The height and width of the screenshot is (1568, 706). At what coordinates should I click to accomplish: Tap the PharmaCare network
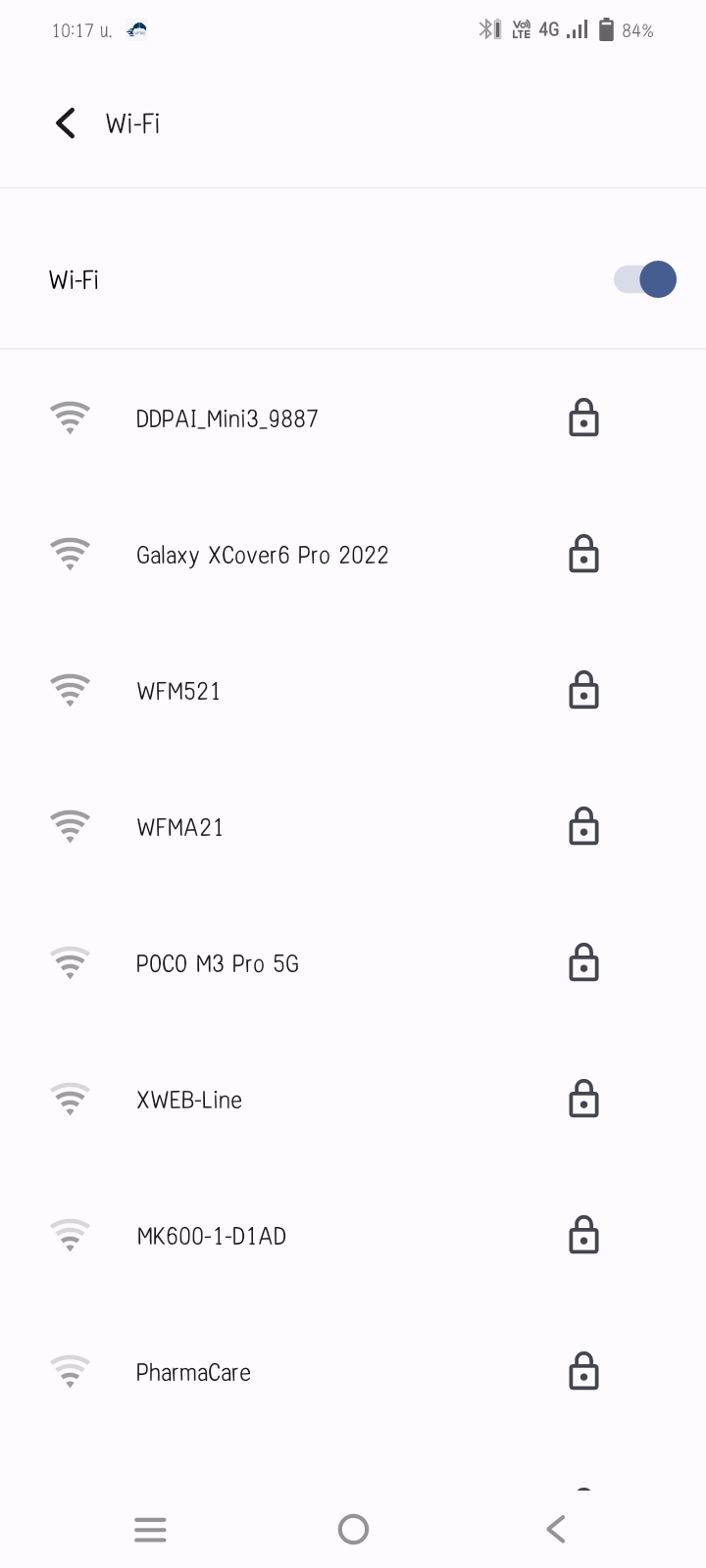click(193, 1373)
